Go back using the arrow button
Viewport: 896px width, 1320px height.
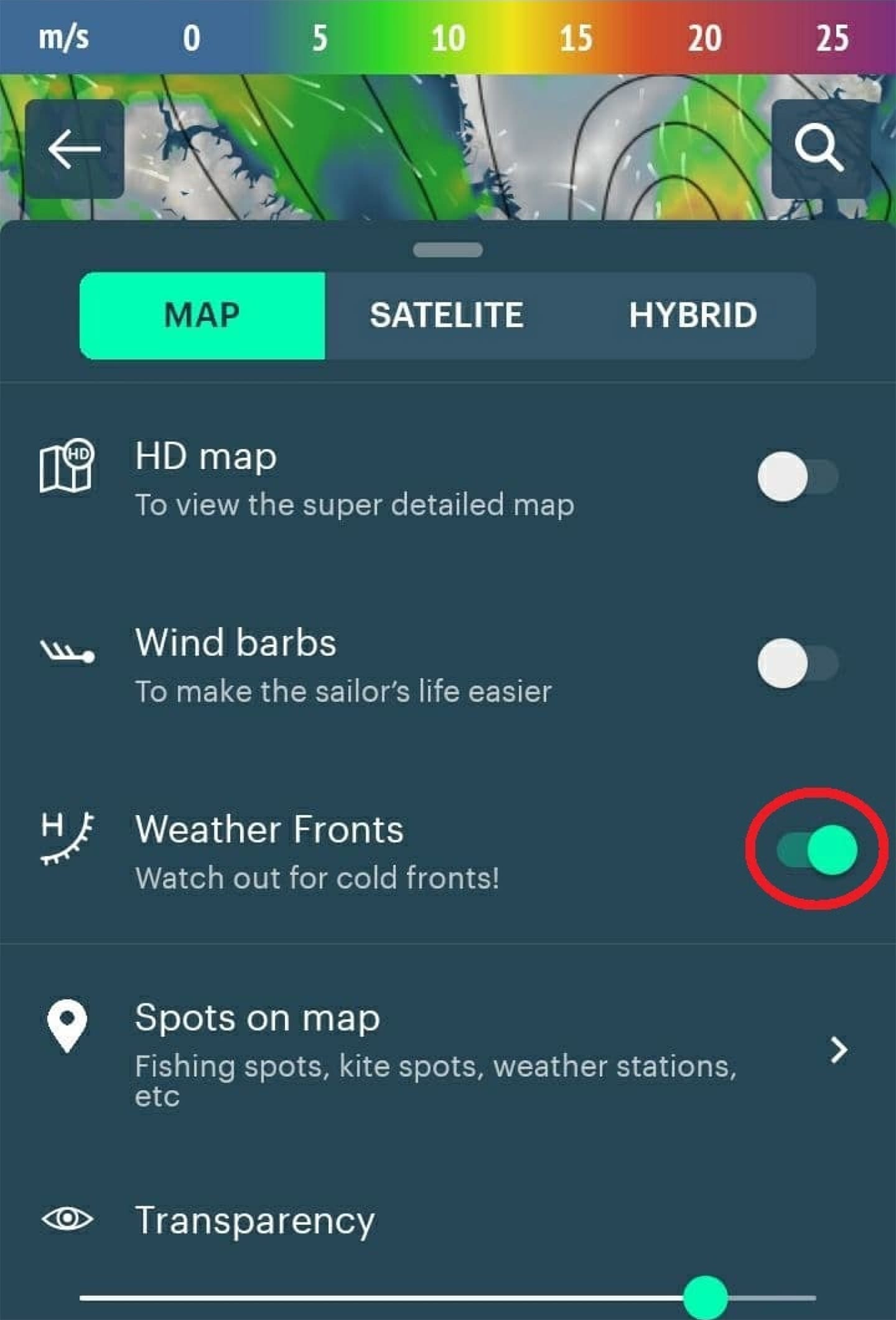(74, 149)
